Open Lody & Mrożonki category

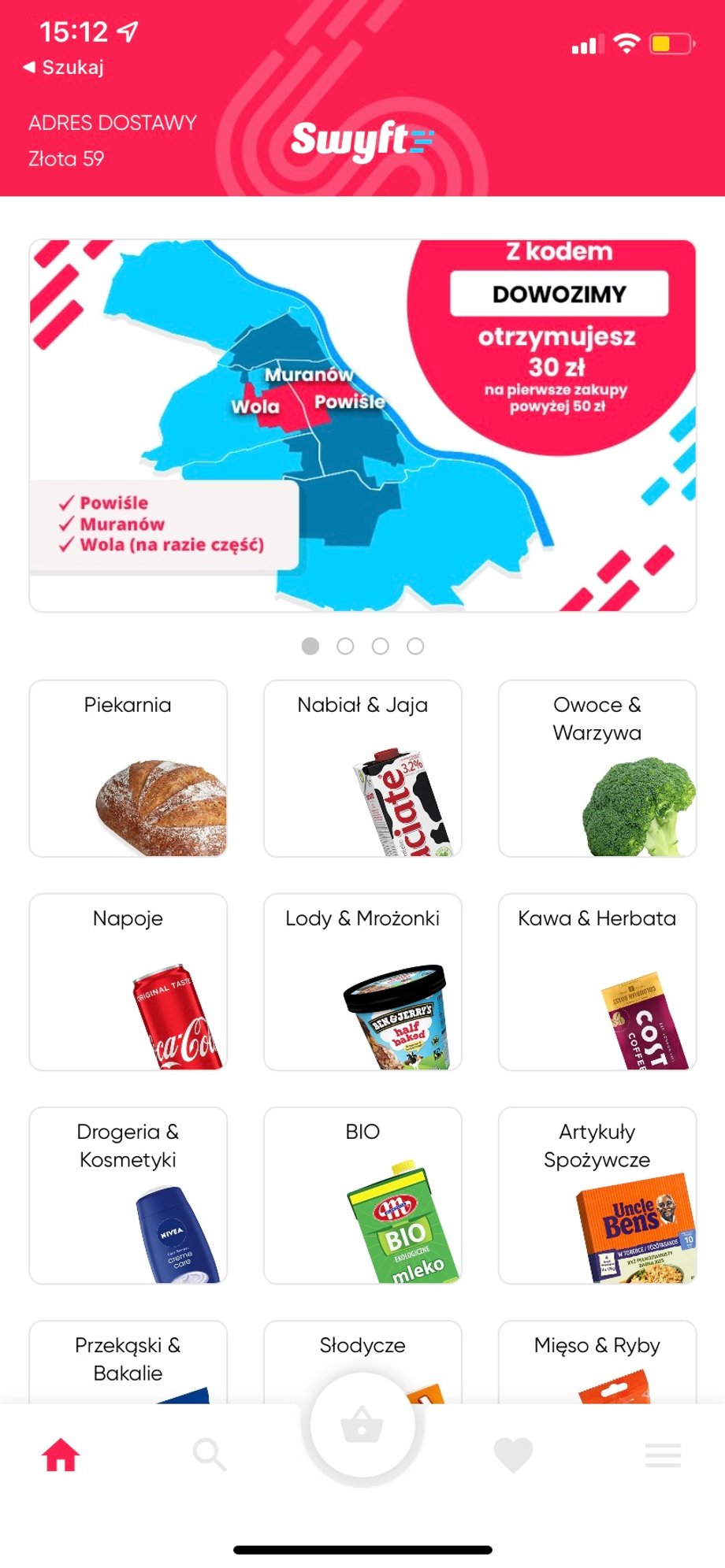[x=362, y=982]
